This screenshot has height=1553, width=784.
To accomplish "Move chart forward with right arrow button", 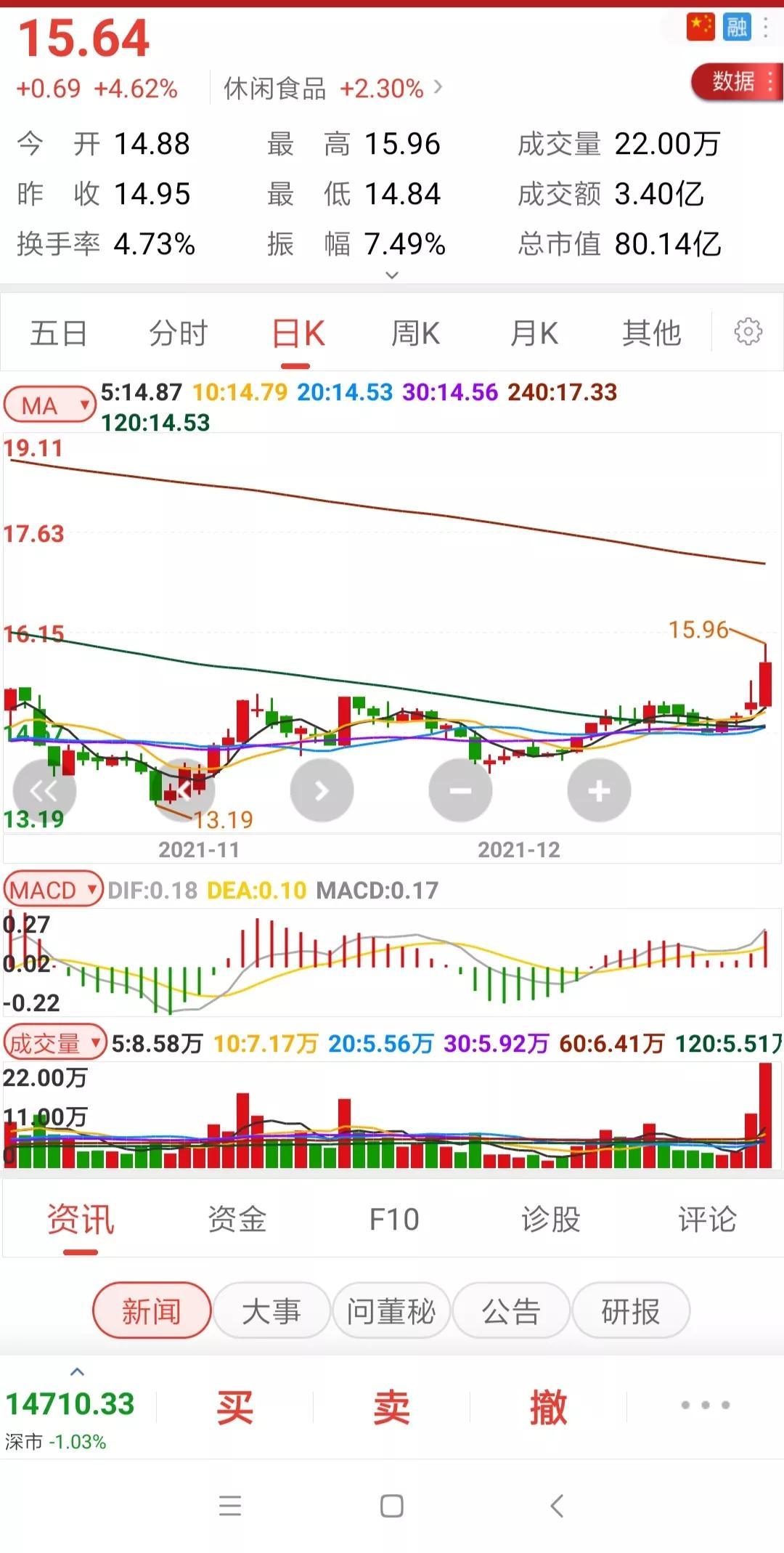I will 322,790.
